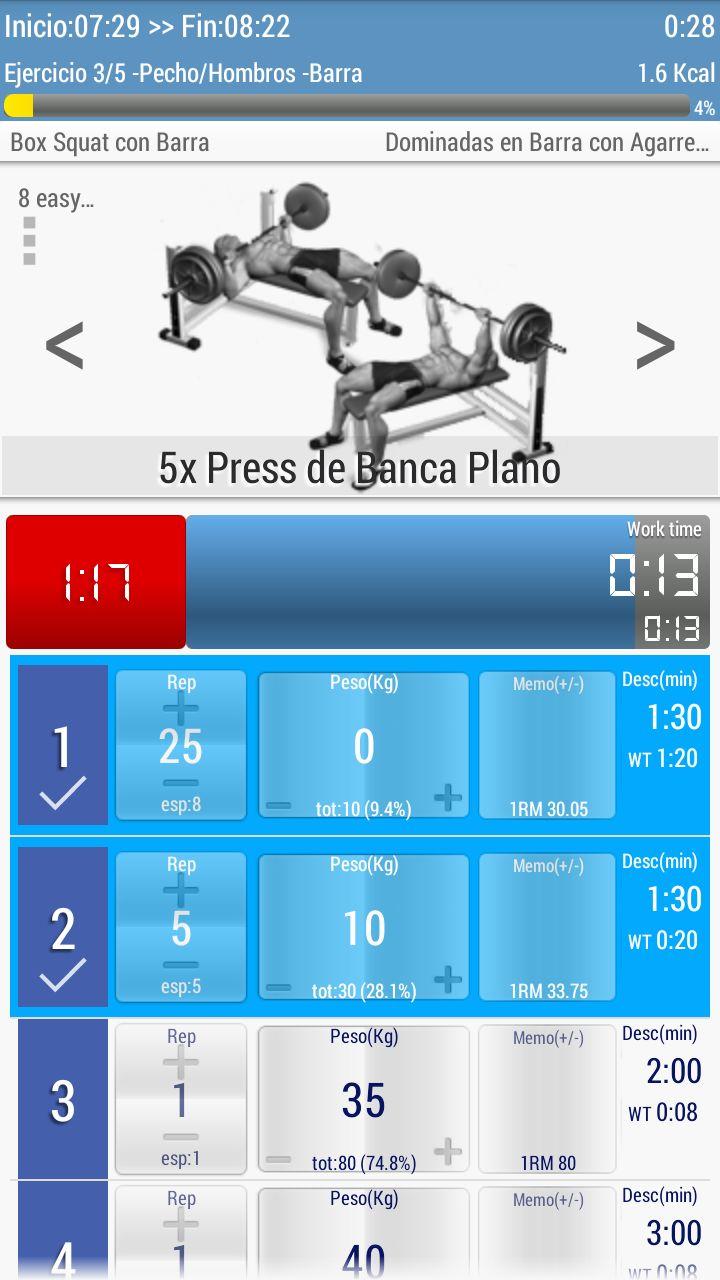Tap the red 1:17 rest timer
720x1280 pixels.
96,582
